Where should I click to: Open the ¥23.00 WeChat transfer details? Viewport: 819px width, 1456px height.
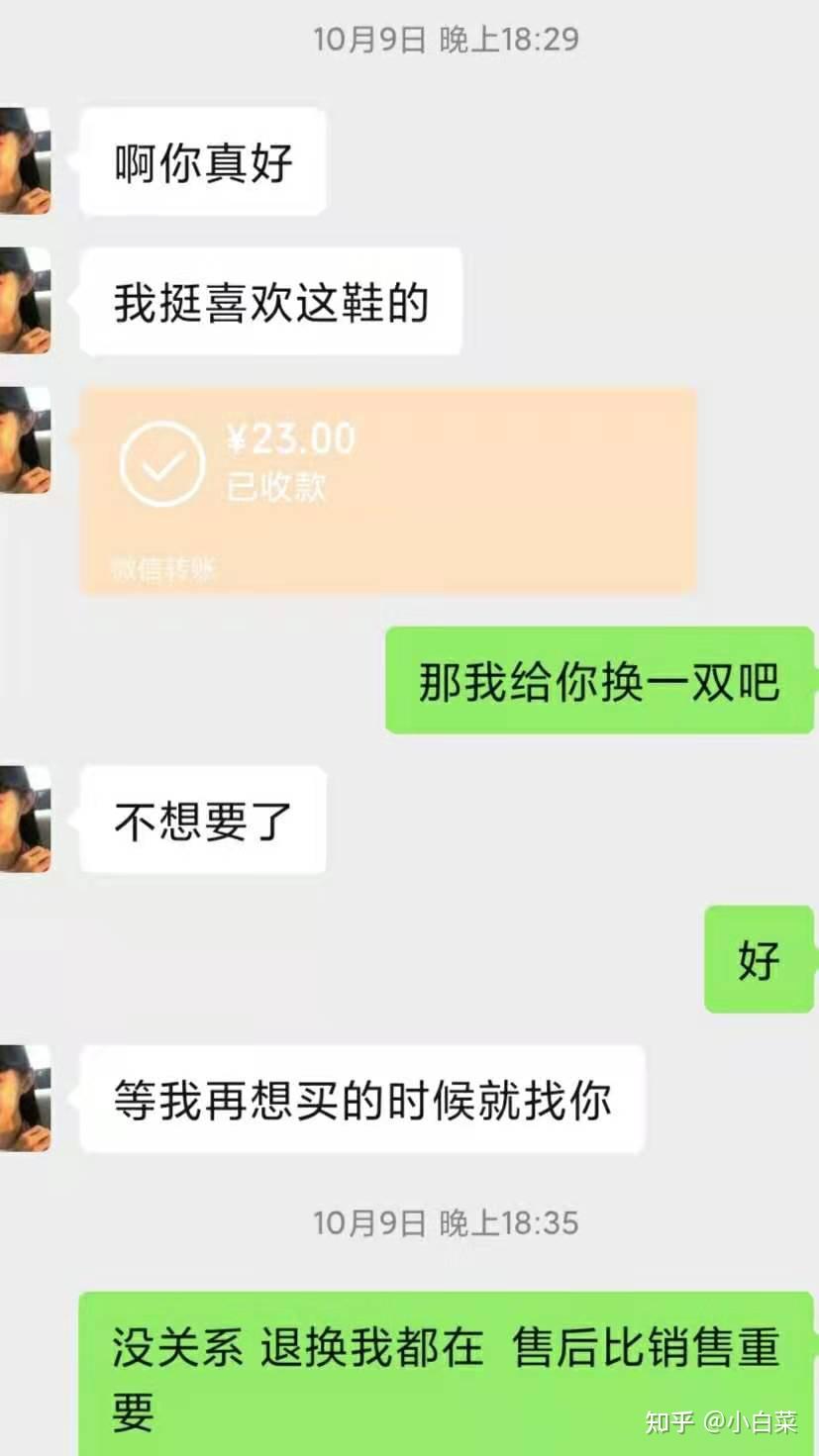point(386,490)
